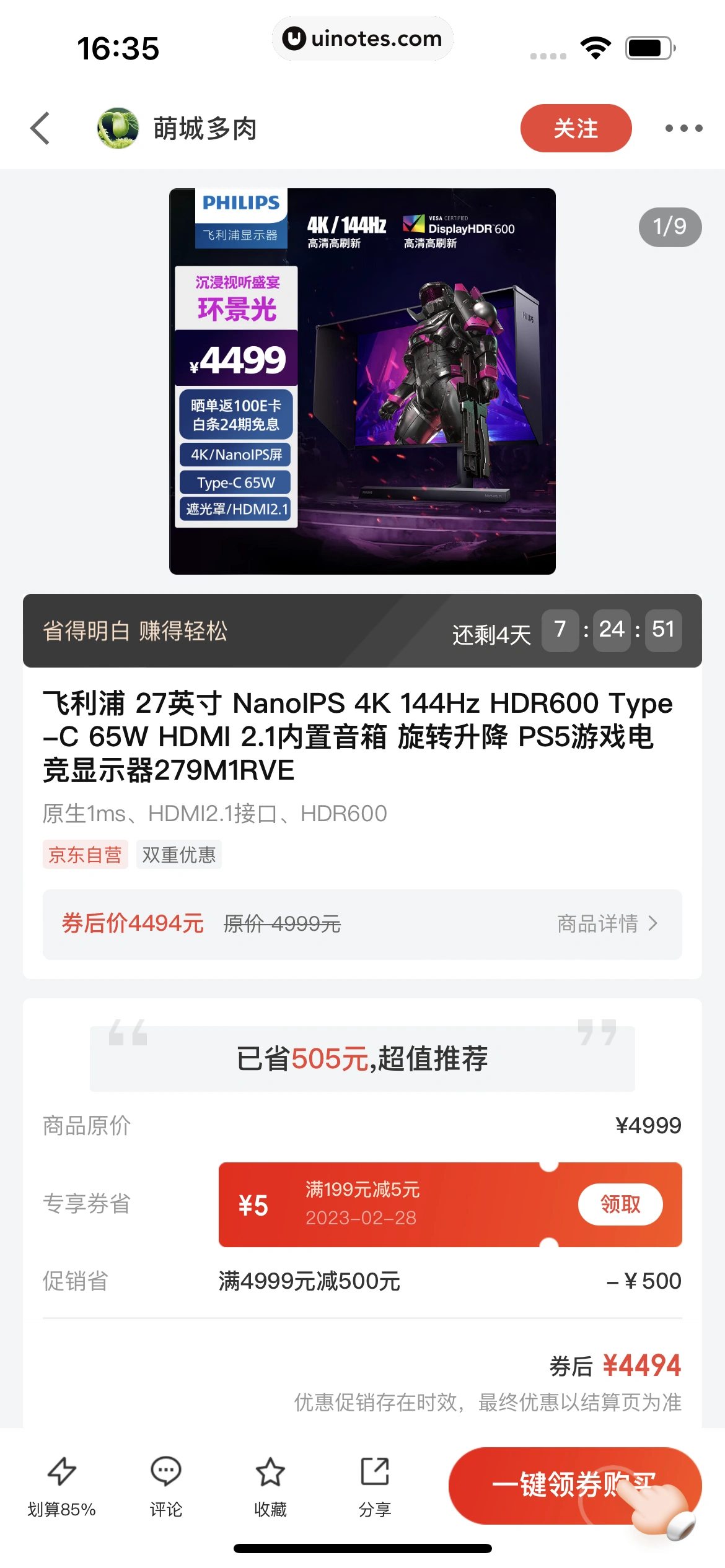Claim the ¥5 coupon with 领取
Image resolution: width=725 pixels, height=1568 pixels.
(x=620, y=1204)
